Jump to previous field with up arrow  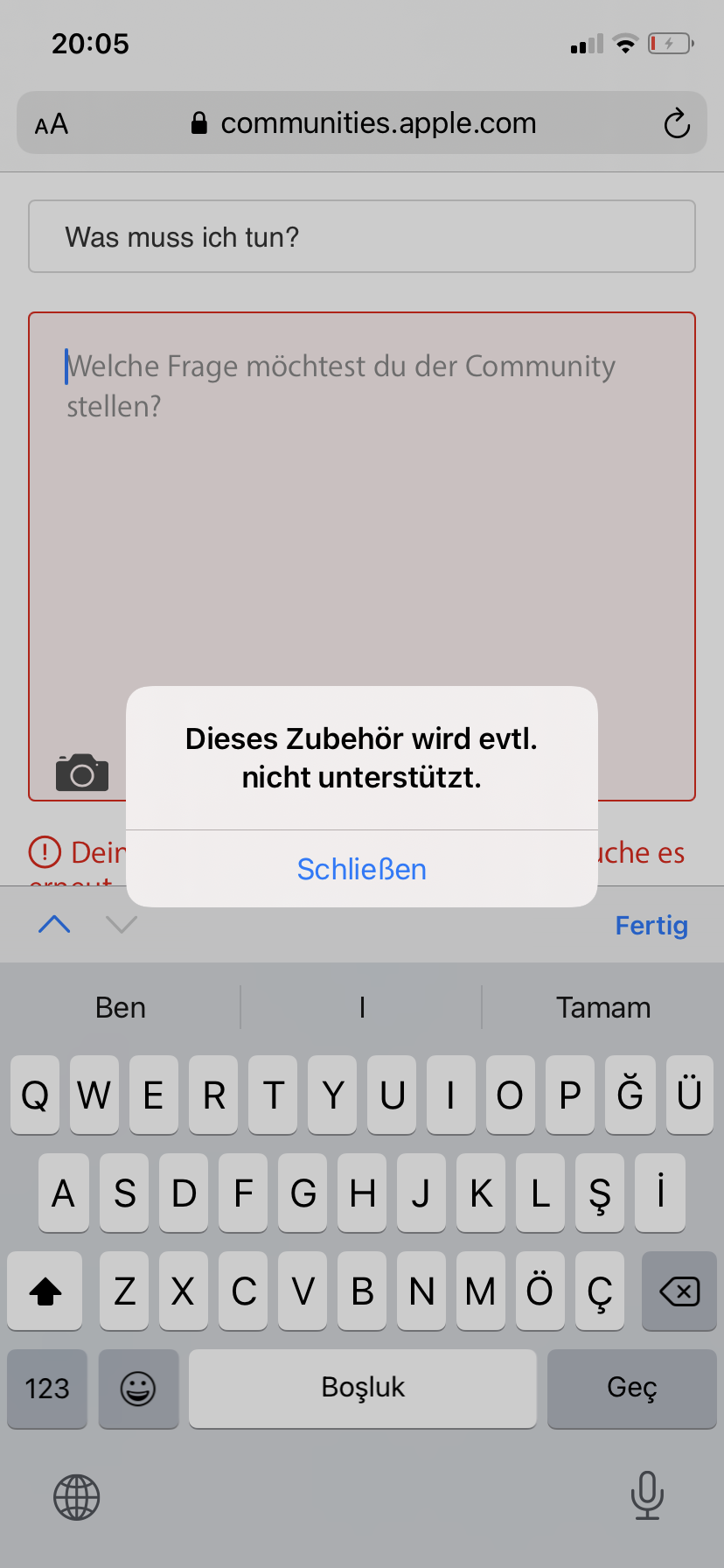[x=54, y=924]
